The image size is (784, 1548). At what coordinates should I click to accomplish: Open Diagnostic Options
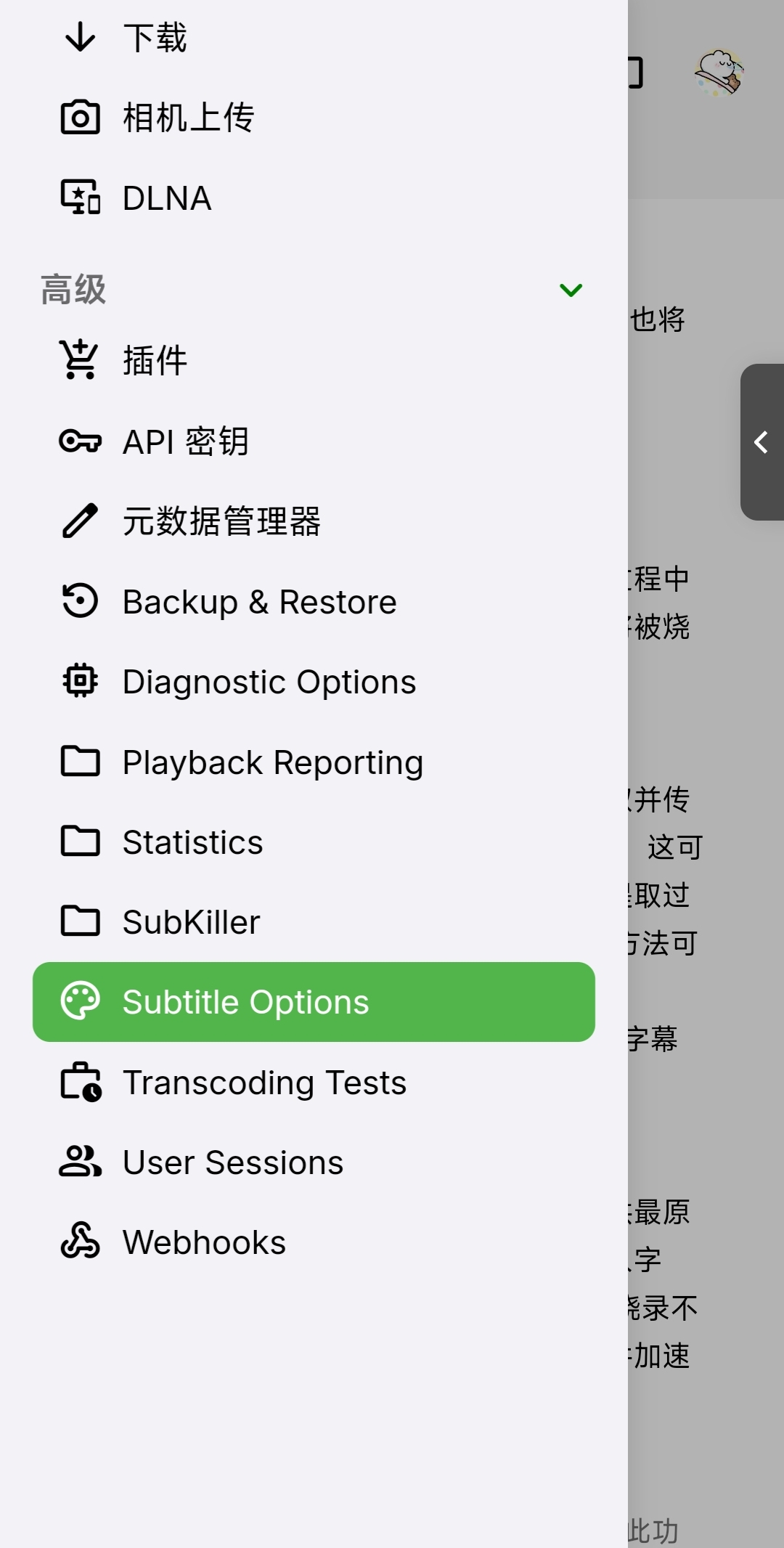point(269,682)
